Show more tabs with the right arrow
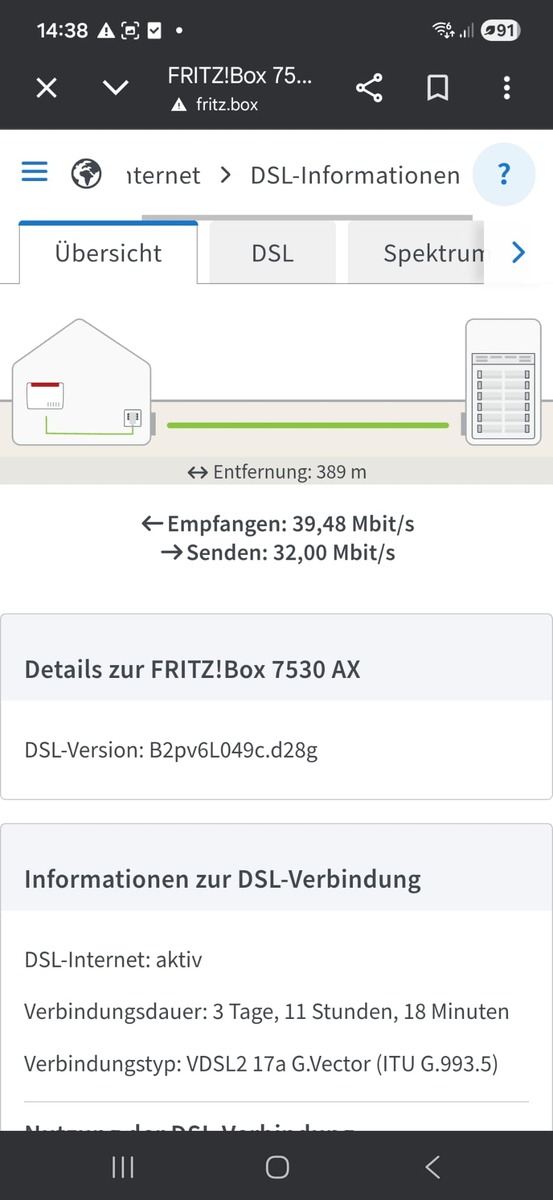 (518, 253)
